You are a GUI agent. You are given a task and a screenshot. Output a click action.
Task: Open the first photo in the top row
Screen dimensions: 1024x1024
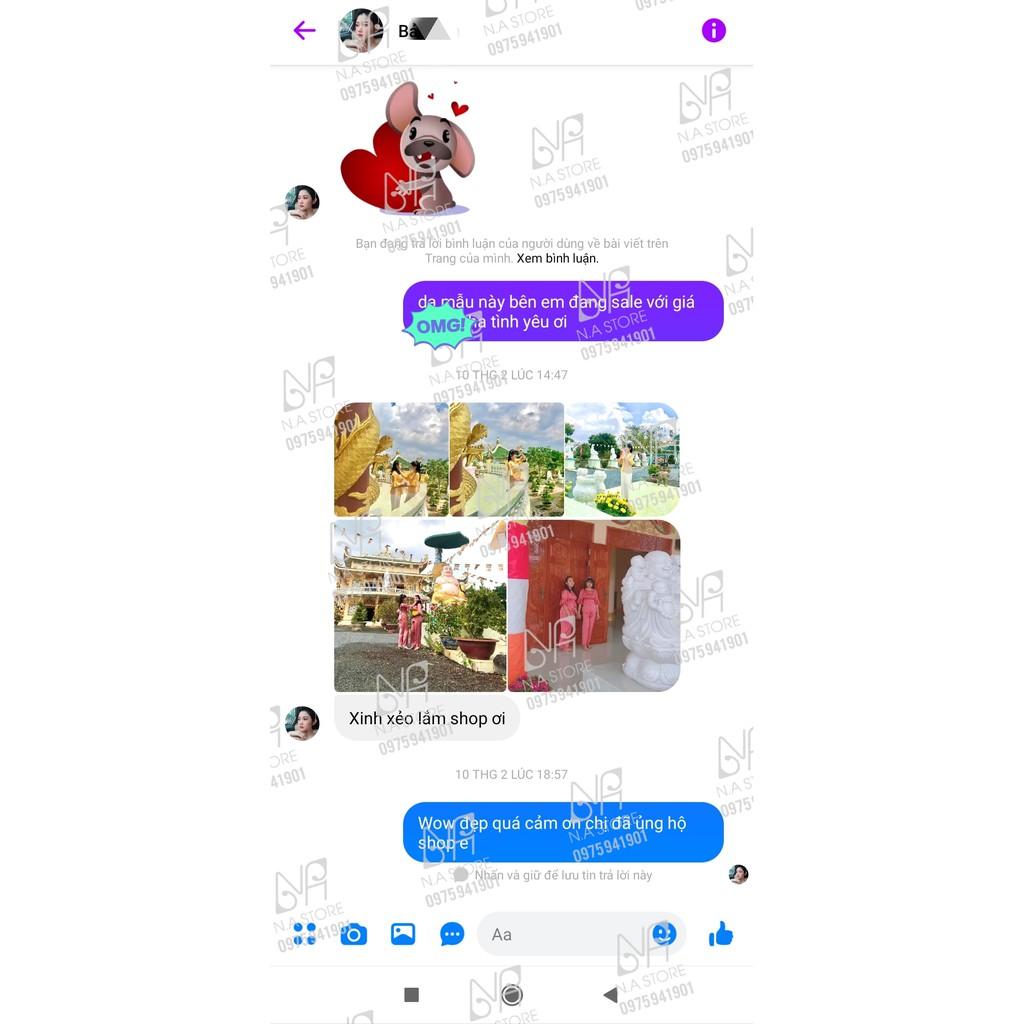(391, 459)
